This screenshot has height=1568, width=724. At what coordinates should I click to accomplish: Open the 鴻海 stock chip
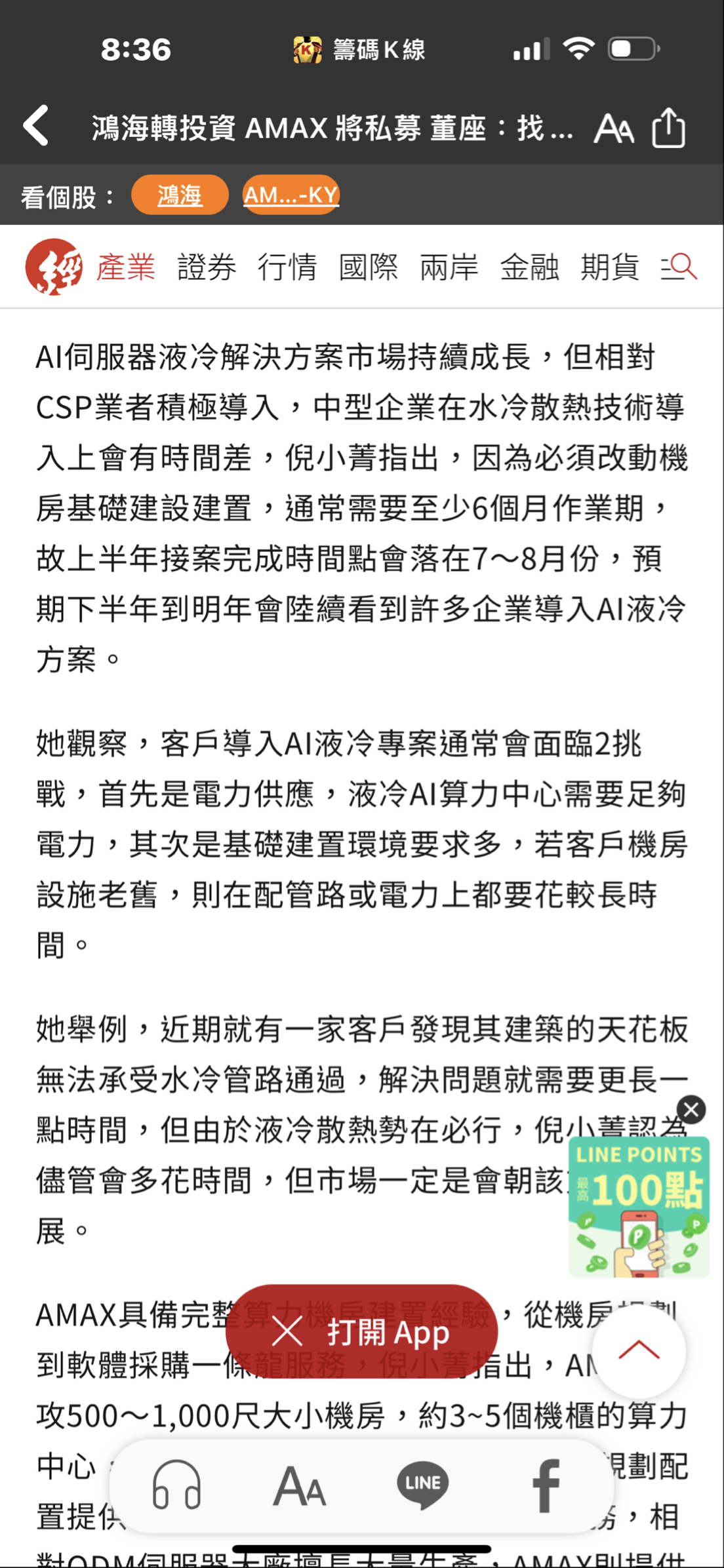(x=180, y=195)
